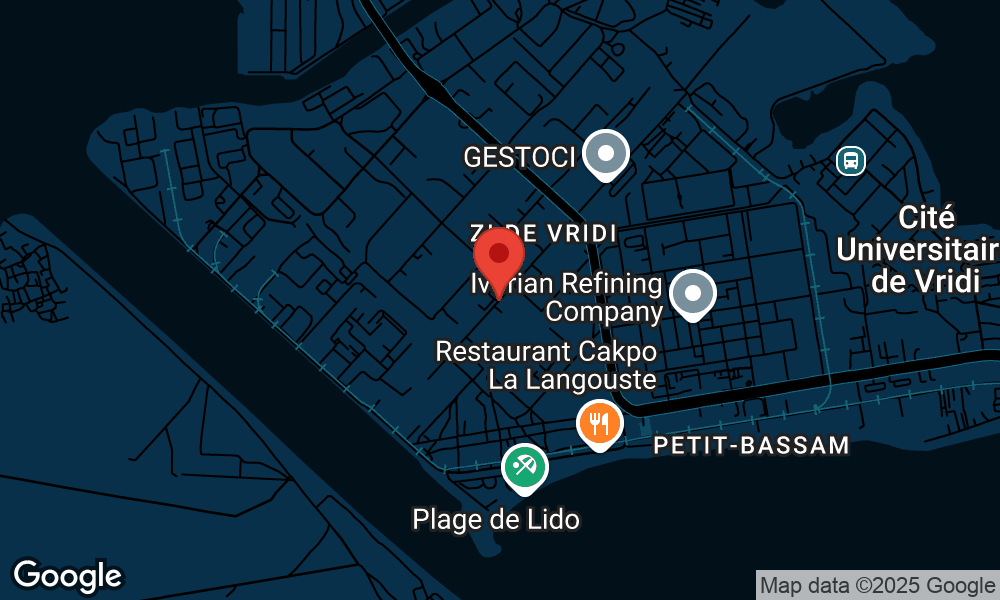Image resolution: width=1000 pixels, height=600 pixels.
Task: Select the Plage de Lido beach marker
Action: click(x=524, y=466)
